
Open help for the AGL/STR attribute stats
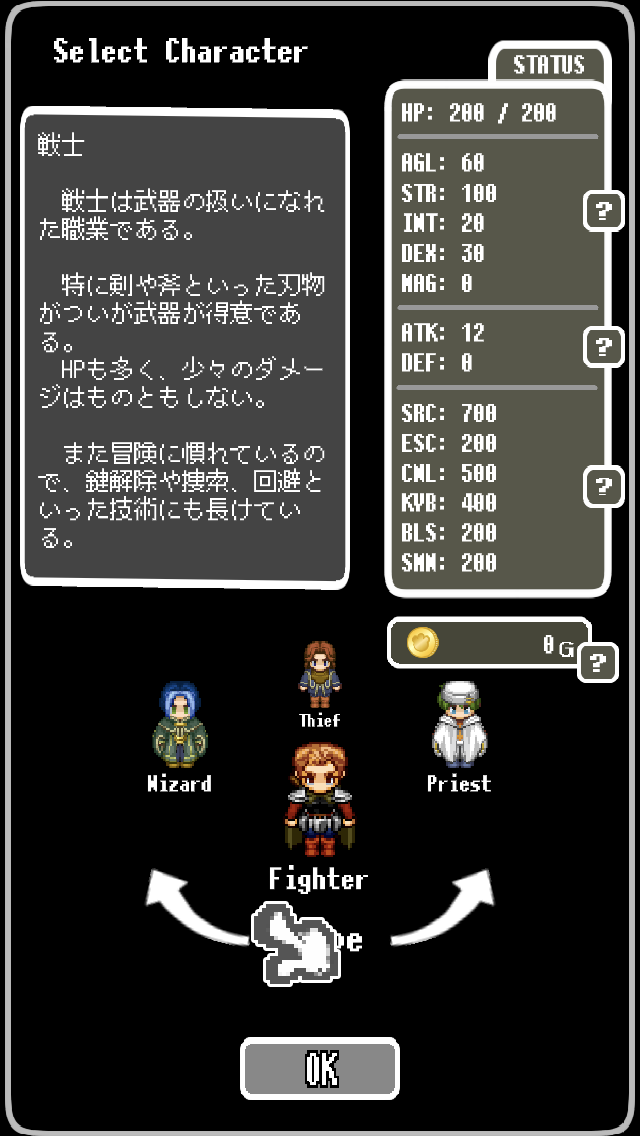603,211
